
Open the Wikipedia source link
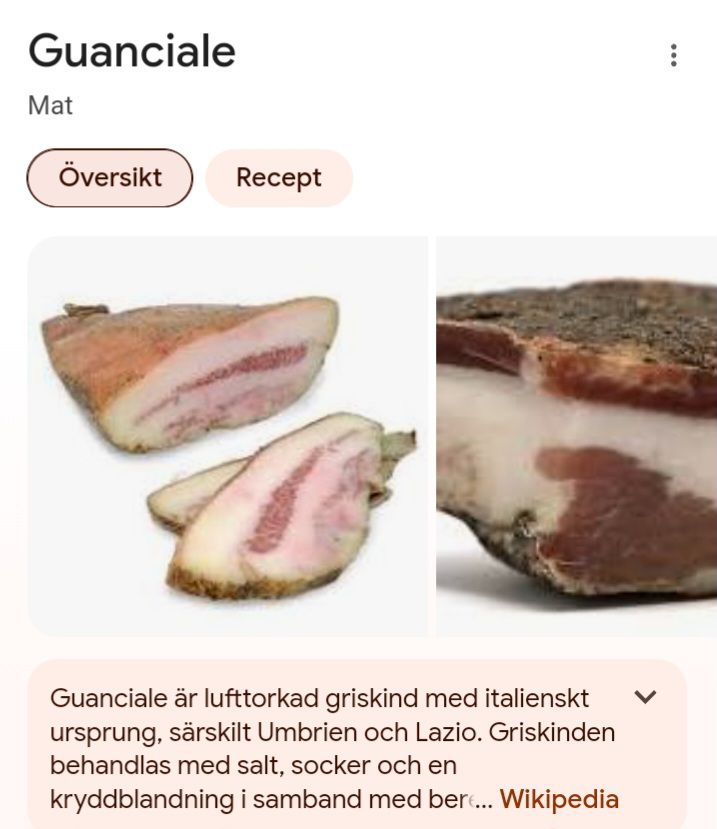[558, 799]
